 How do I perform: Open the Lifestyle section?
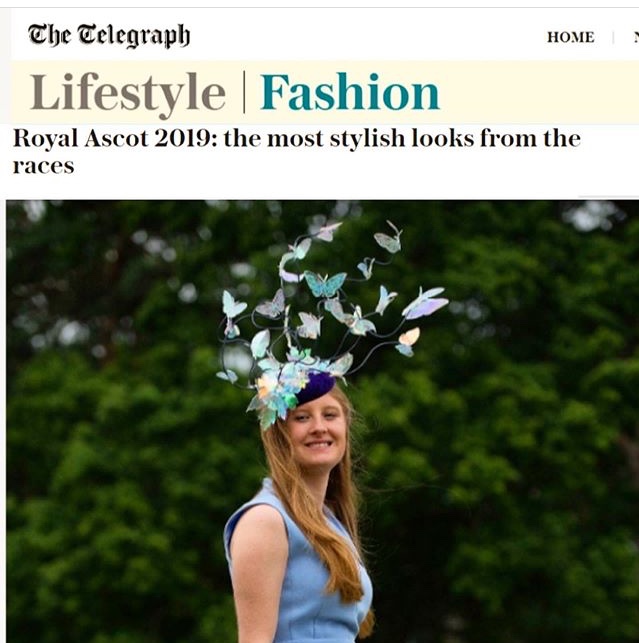coord(128,93)
